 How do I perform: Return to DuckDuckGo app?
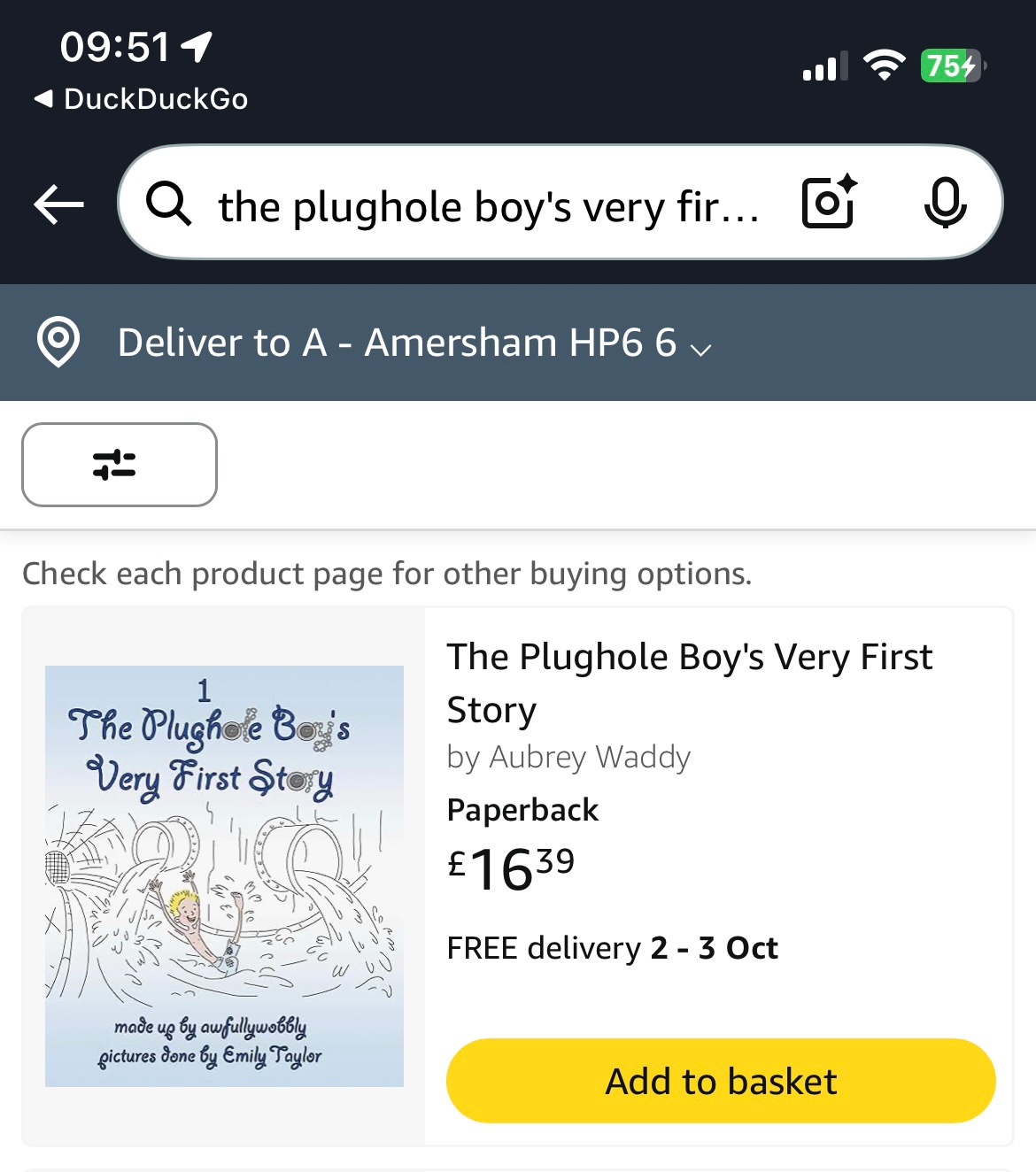142,99
